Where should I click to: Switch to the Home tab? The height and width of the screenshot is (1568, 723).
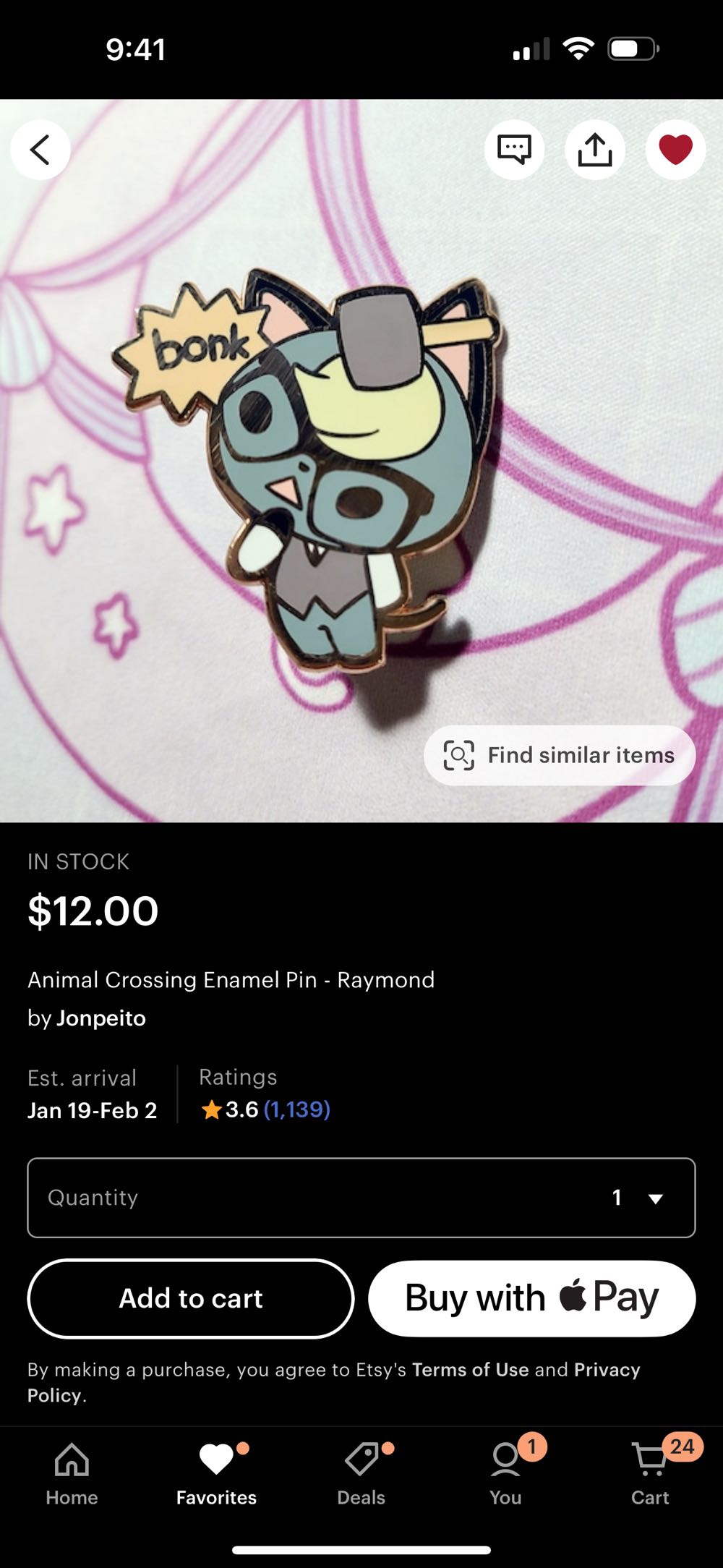click(72, 1473)
